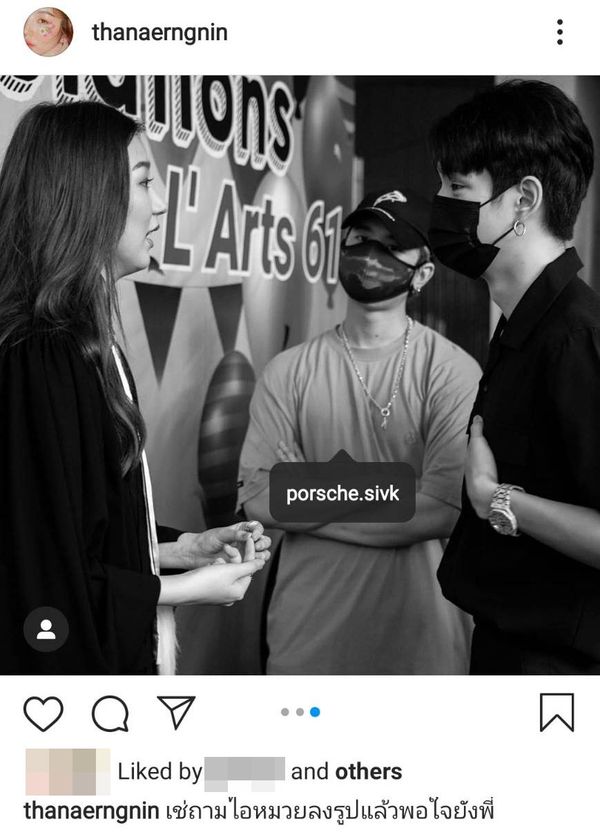Open the post overflow menu
This screenshot has width=600, height=833.
pyautogui.click(x=559, y=32)
